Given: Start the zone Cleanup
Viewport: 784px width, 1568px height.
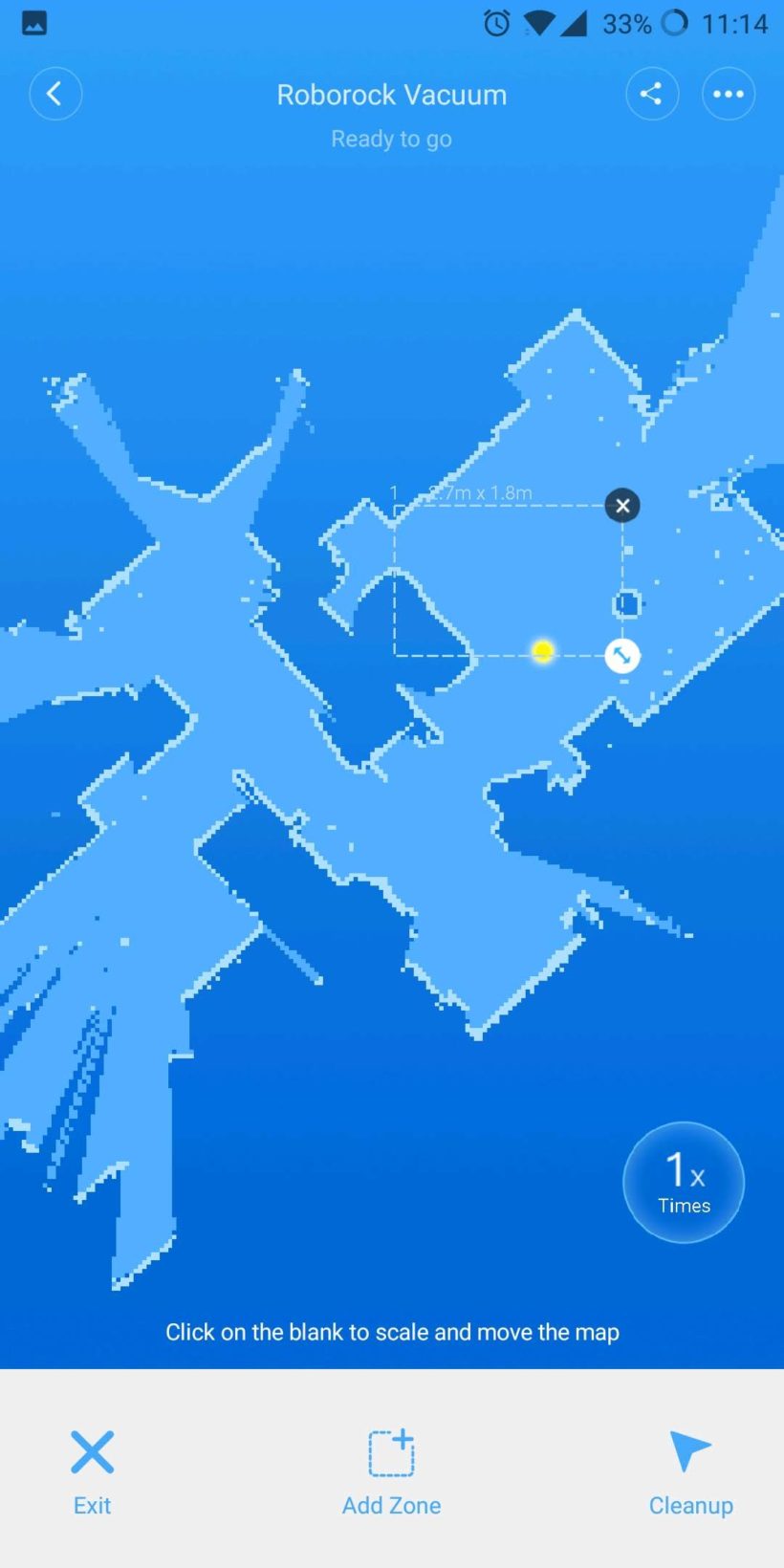Looking at the screenshot, I should point(690,1472).
